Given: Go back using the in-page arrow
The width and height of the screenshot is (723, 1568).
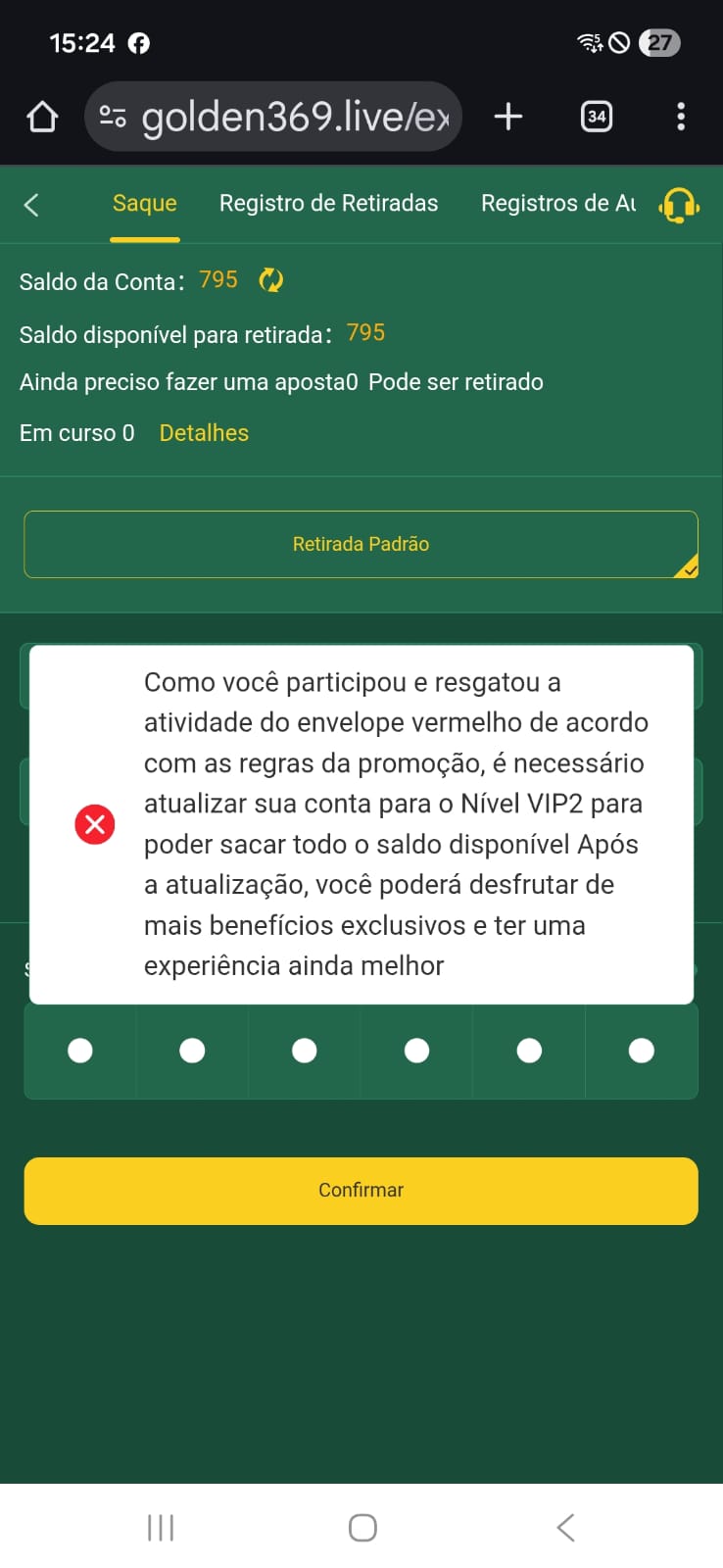Looking at the screenshot, I should (31, 205).
